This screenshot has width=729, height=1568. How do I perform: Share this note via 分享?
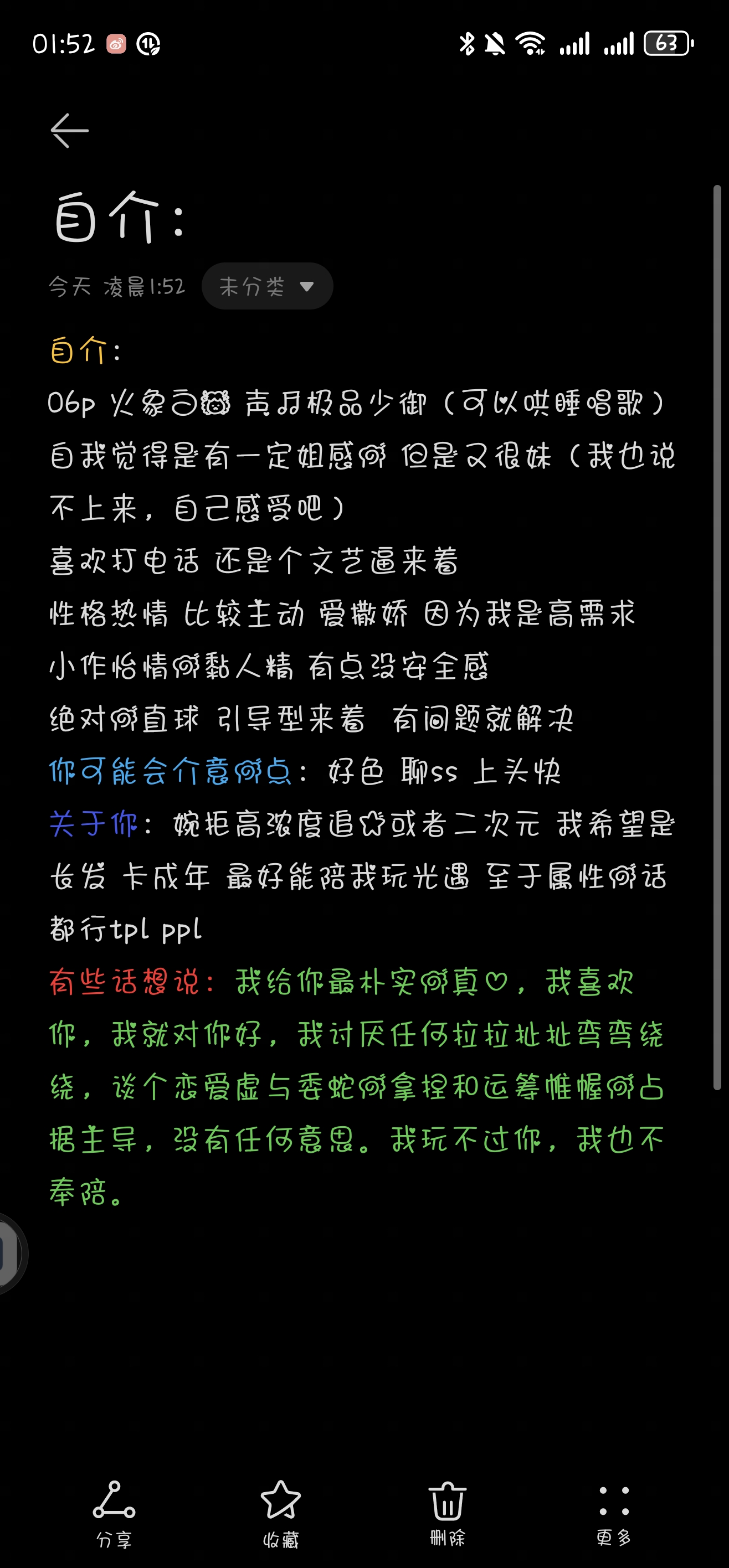point(114,1513)
